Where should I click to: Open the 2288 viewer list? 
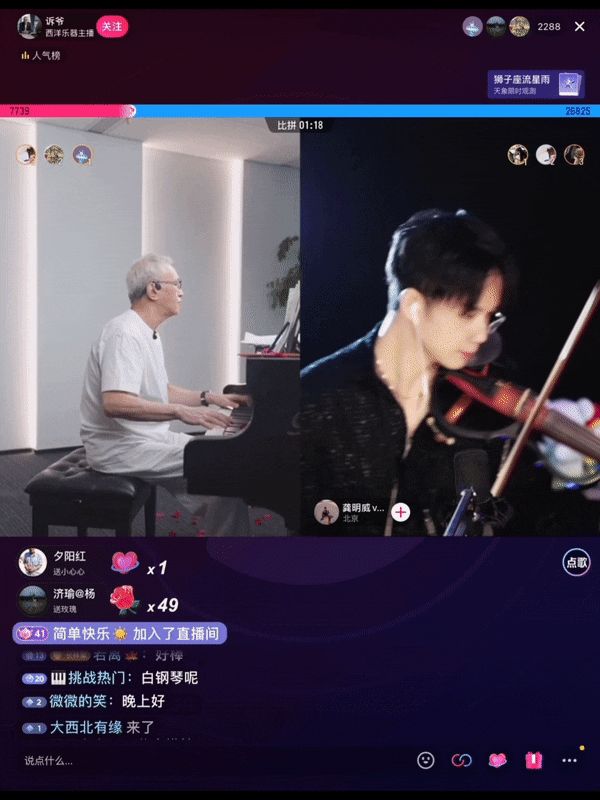(548, 27)
